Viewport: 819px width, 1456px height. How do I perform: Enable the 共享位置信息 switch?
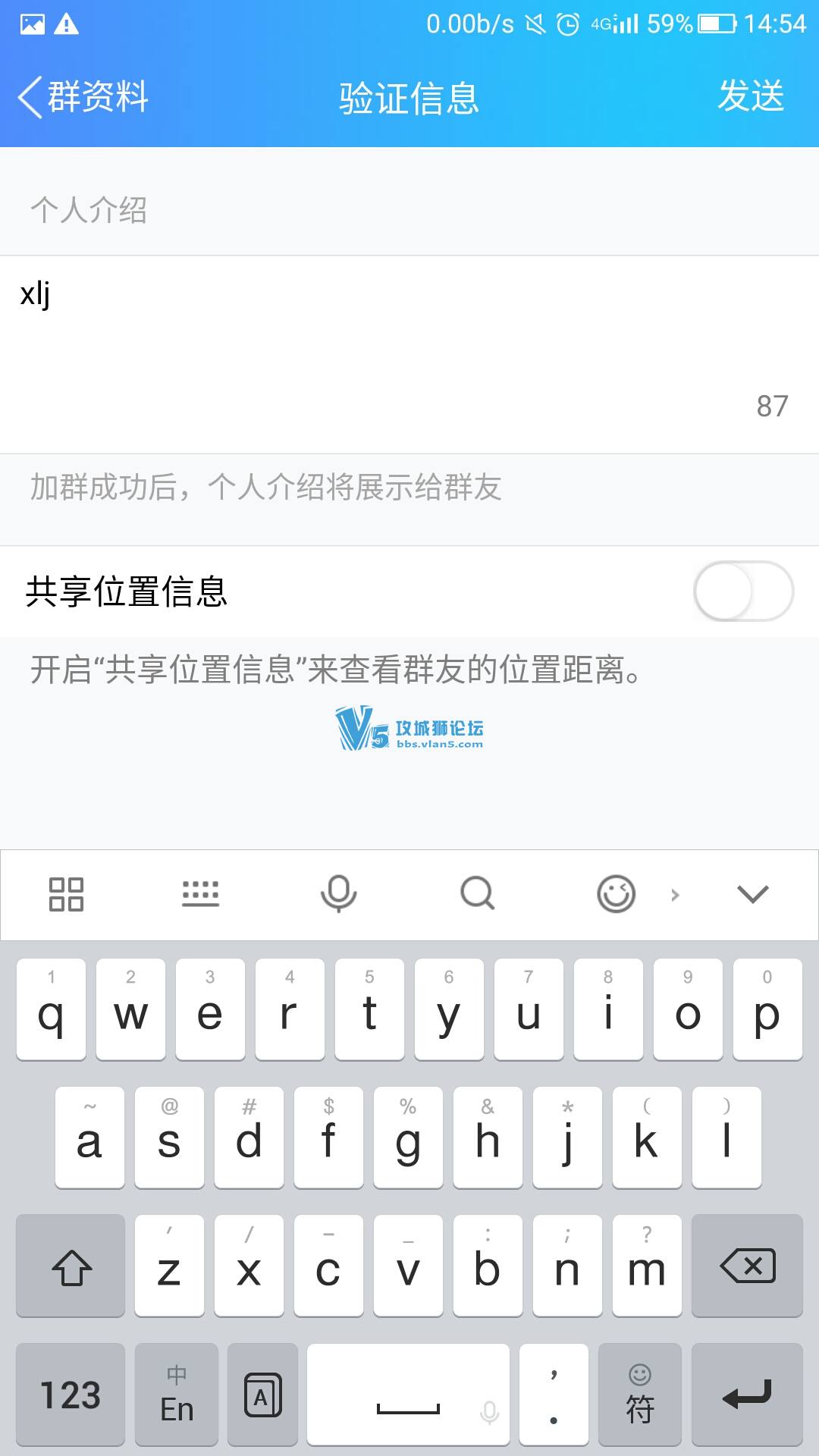click(743, 591)
